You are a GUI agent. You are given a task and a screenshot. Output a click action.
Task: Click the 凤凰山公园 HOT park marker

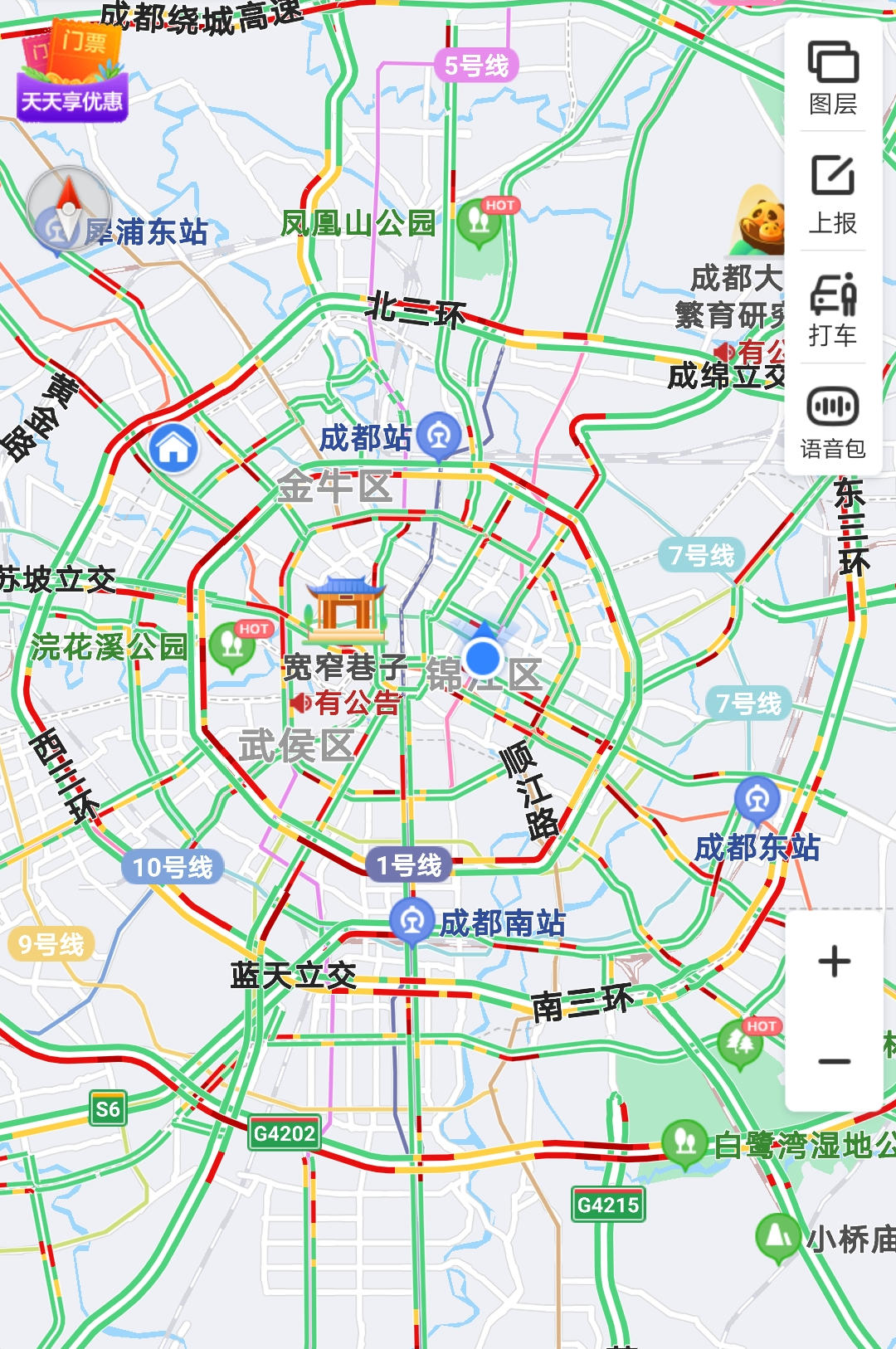click(480, 222)
